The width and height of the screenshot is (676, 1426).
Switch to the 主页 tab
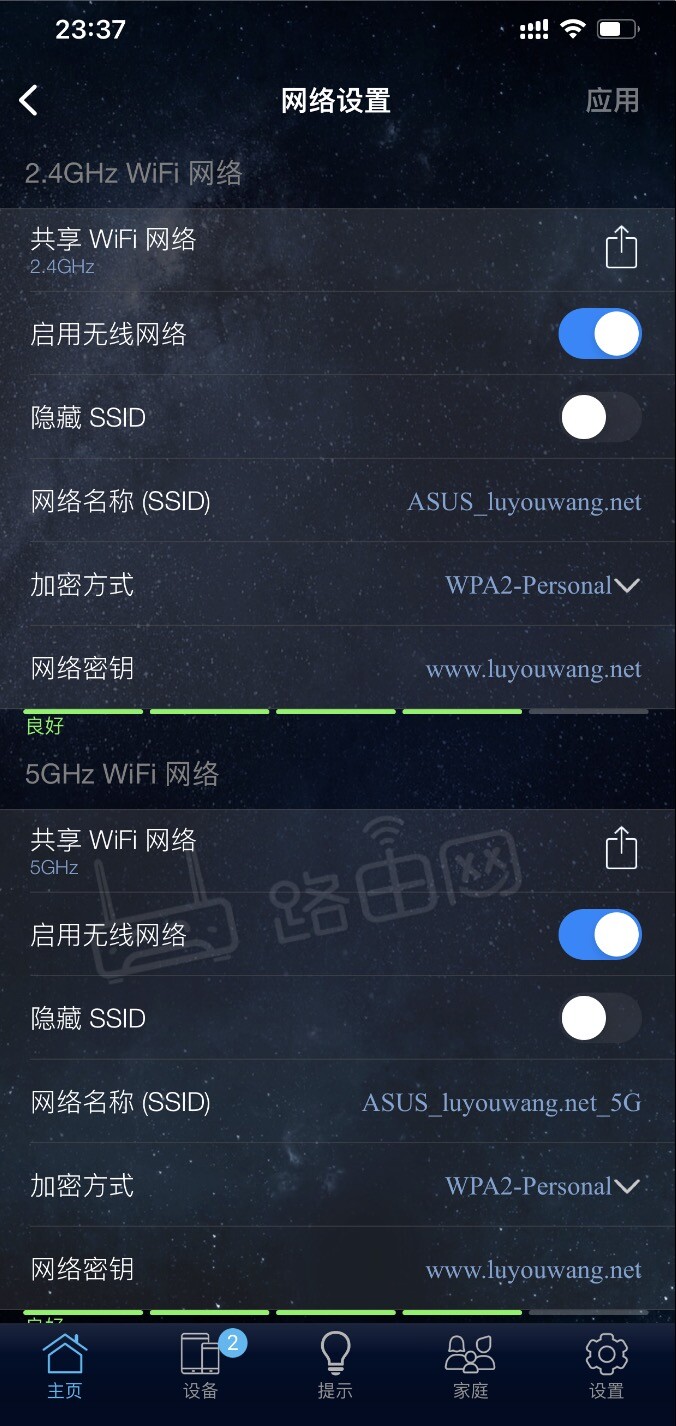tap(65, 1366)
